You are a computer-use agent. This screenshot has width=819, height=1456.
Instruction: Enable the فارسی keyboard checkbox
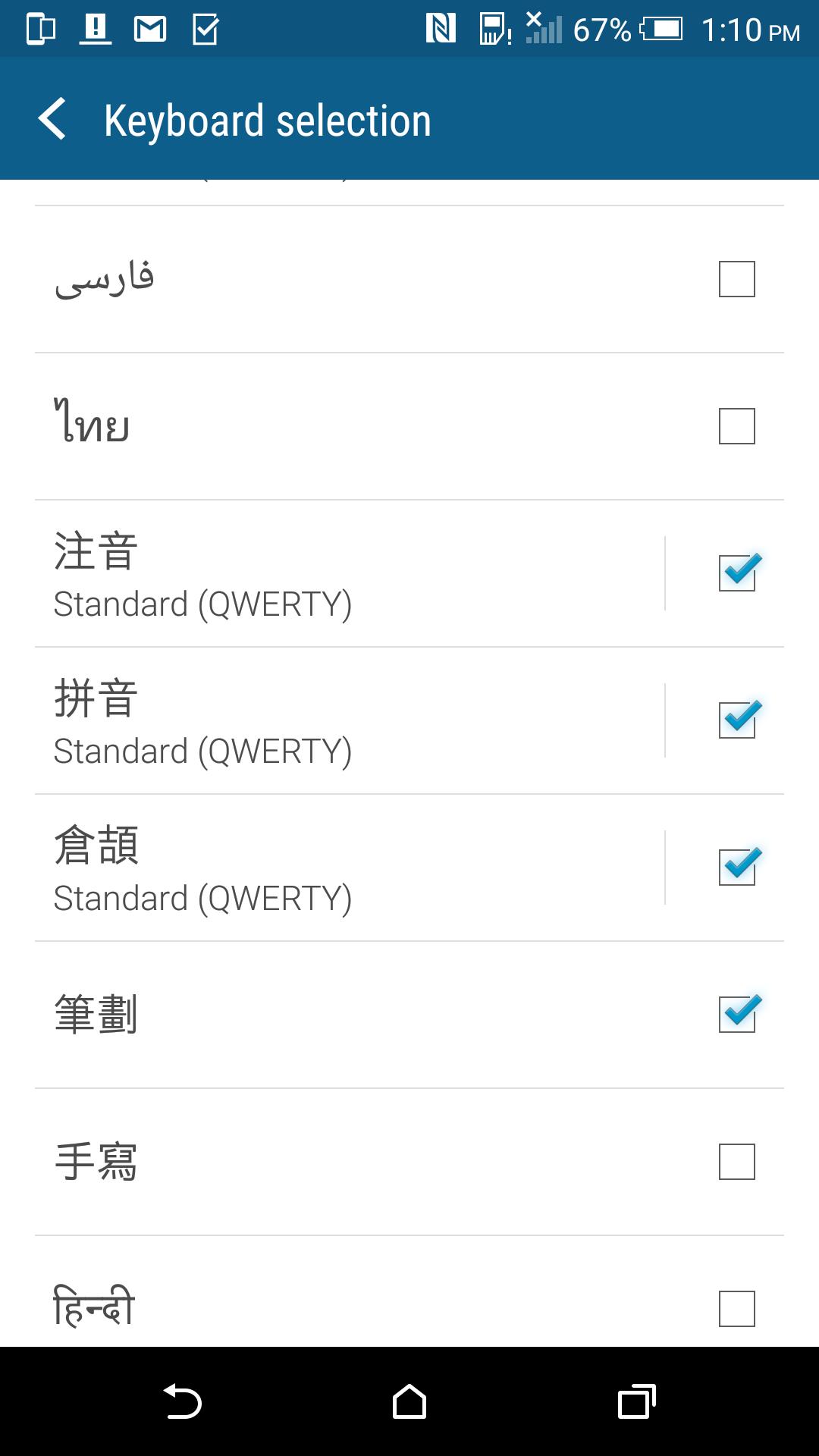point(736,279)
